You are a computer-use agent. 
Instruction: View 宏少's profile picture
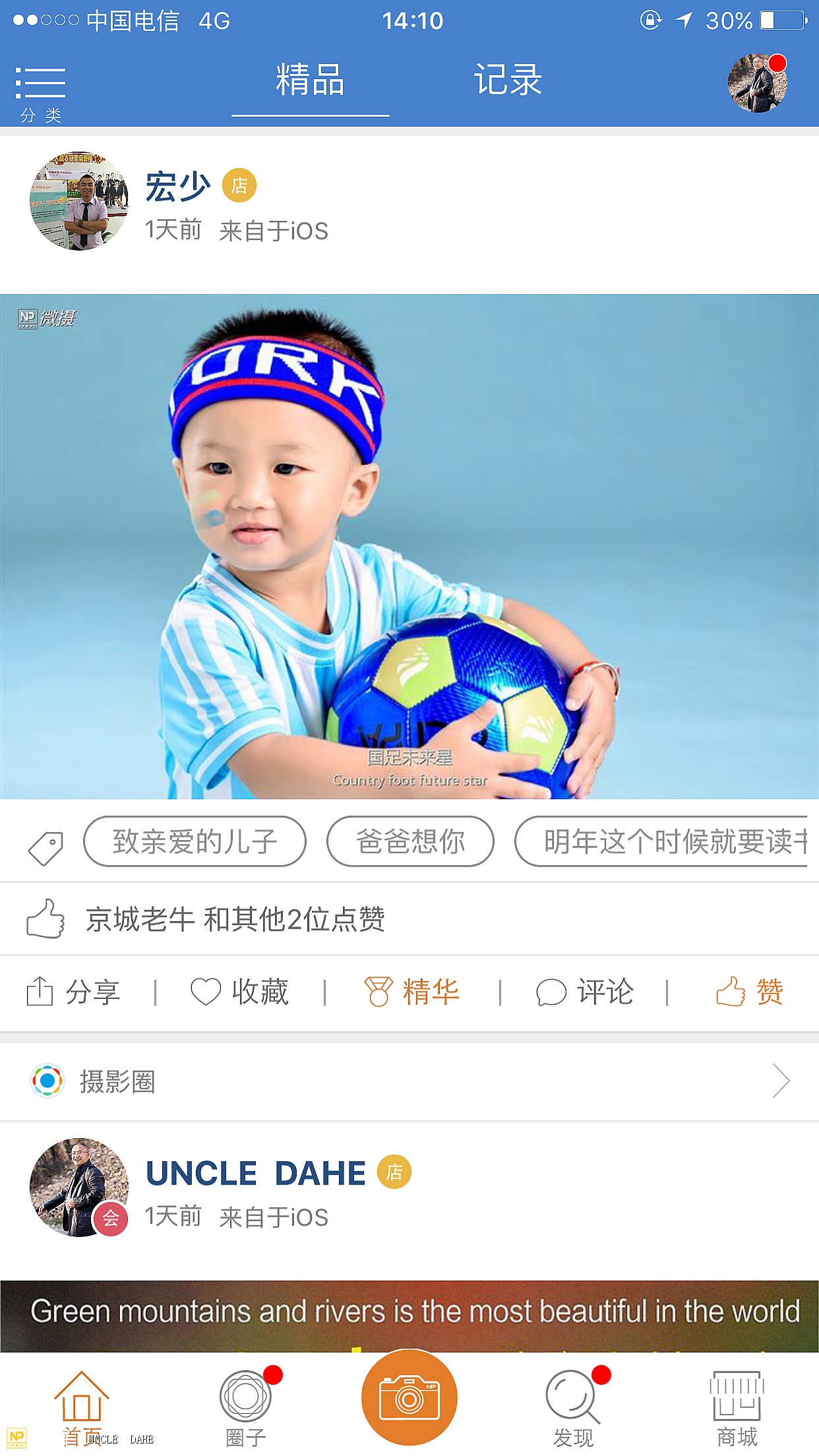click(x=79, y=201)
